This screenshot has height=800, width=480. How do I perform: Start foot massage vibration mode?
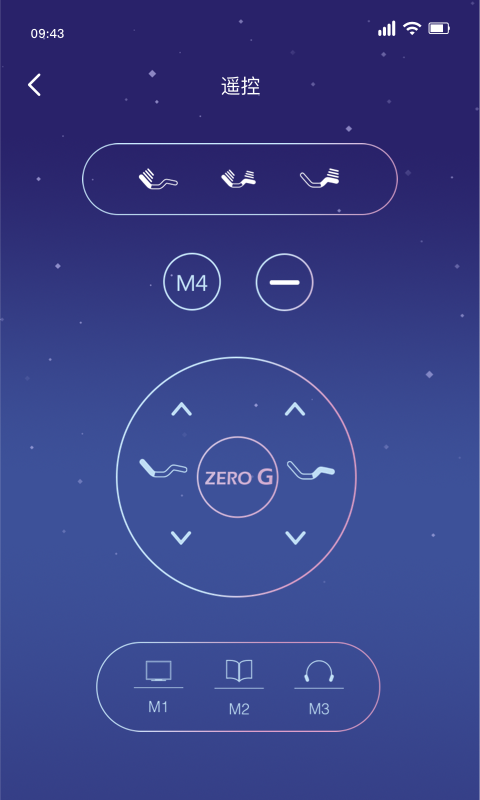(320, 178)
